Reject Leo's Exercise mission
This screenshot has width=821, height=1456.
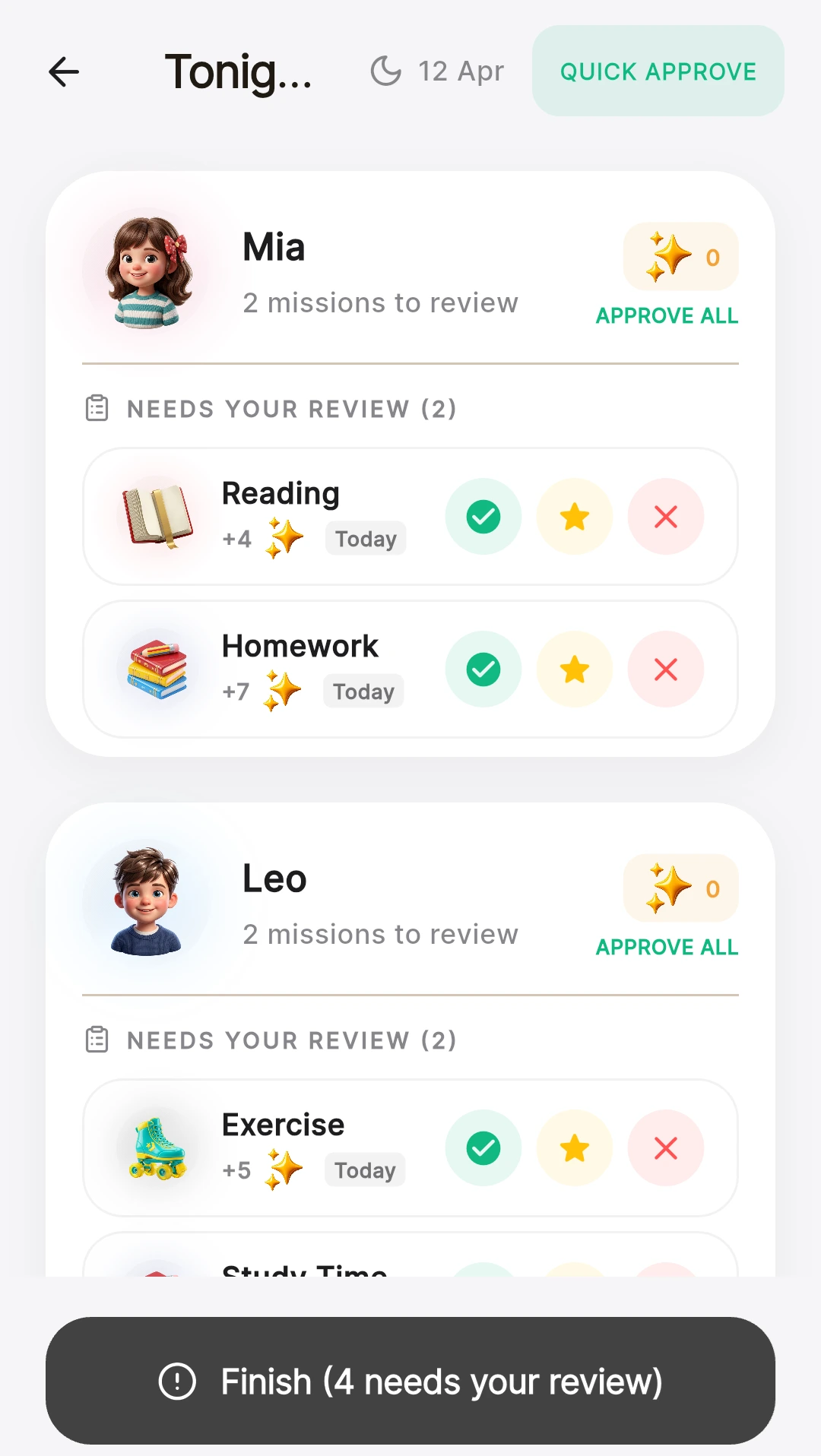[666, 1148]
